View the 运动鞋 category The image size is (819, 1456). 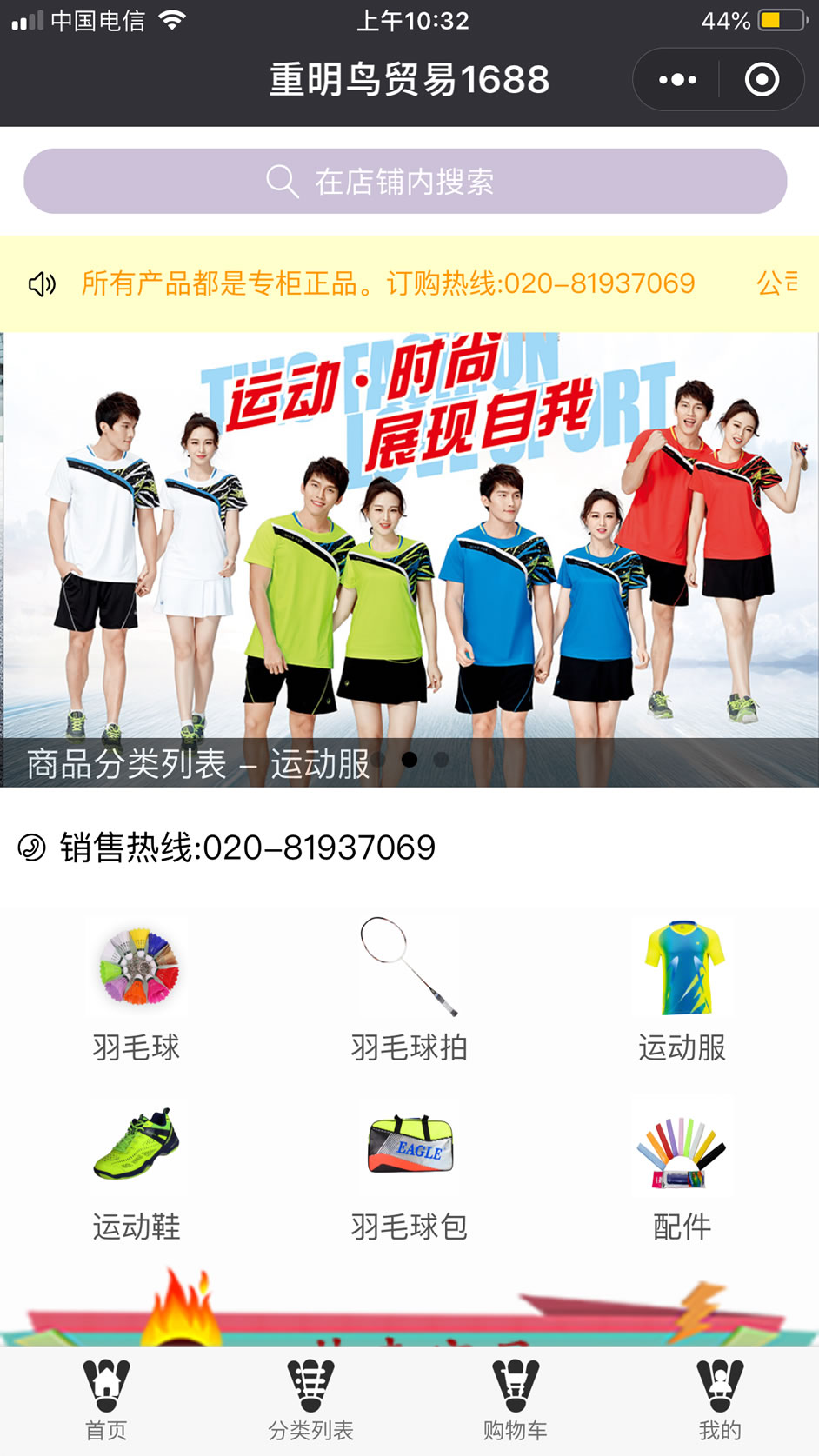[136, 1170]
